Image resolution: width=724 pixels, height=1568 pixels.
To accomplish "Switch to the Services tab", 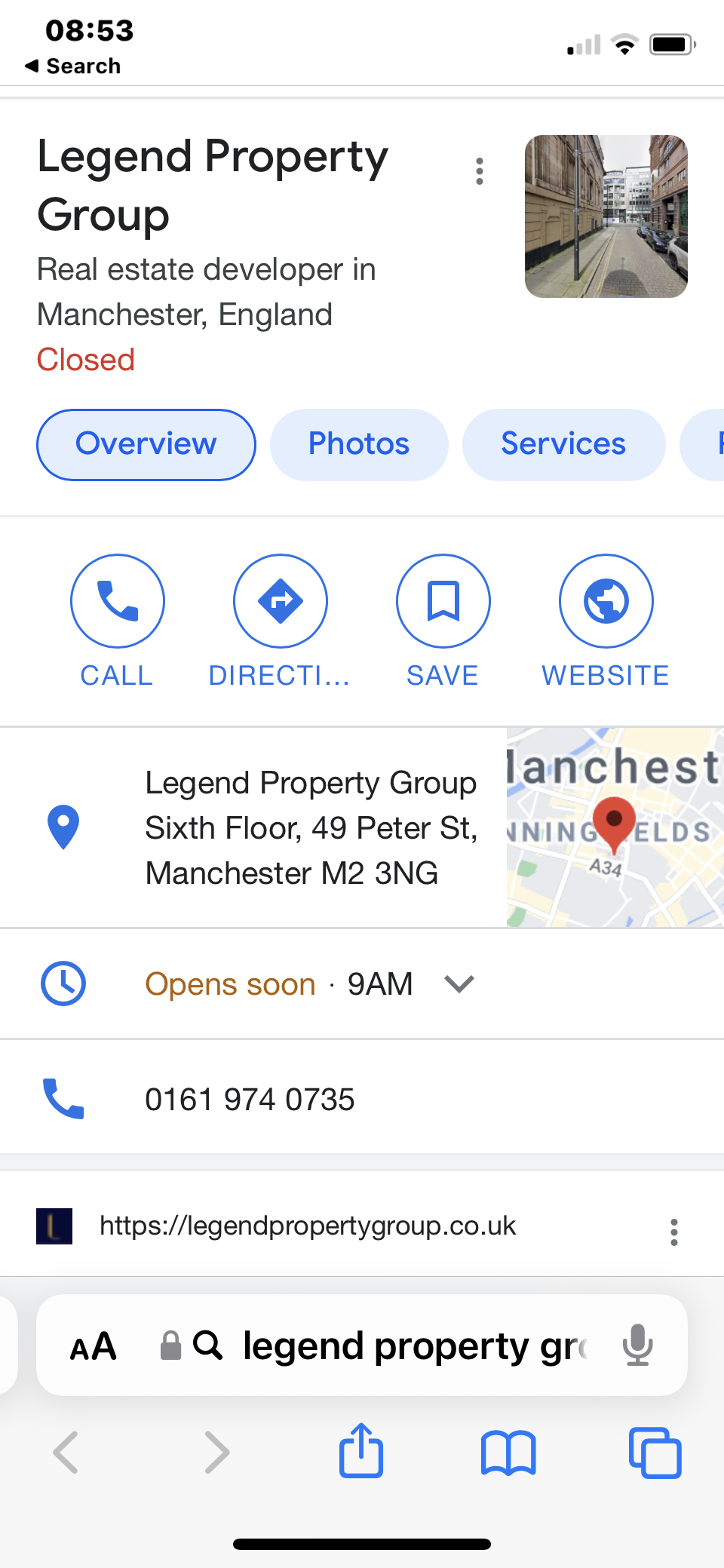I will pos(563,444).
